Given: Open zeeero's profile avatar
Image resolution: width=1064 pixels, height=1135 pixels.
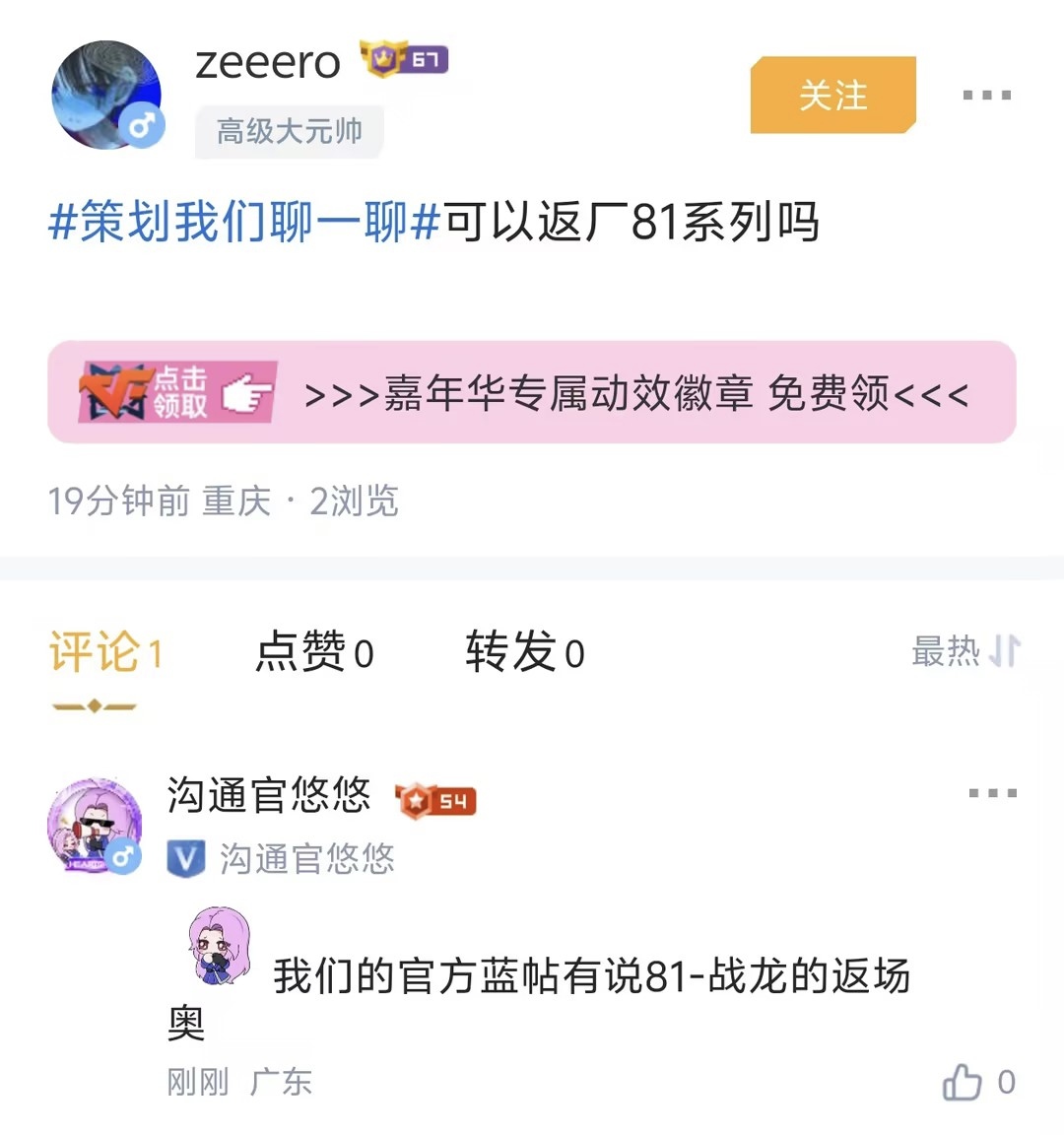Looking at the screenshot, I should click(x=105, y=96).
